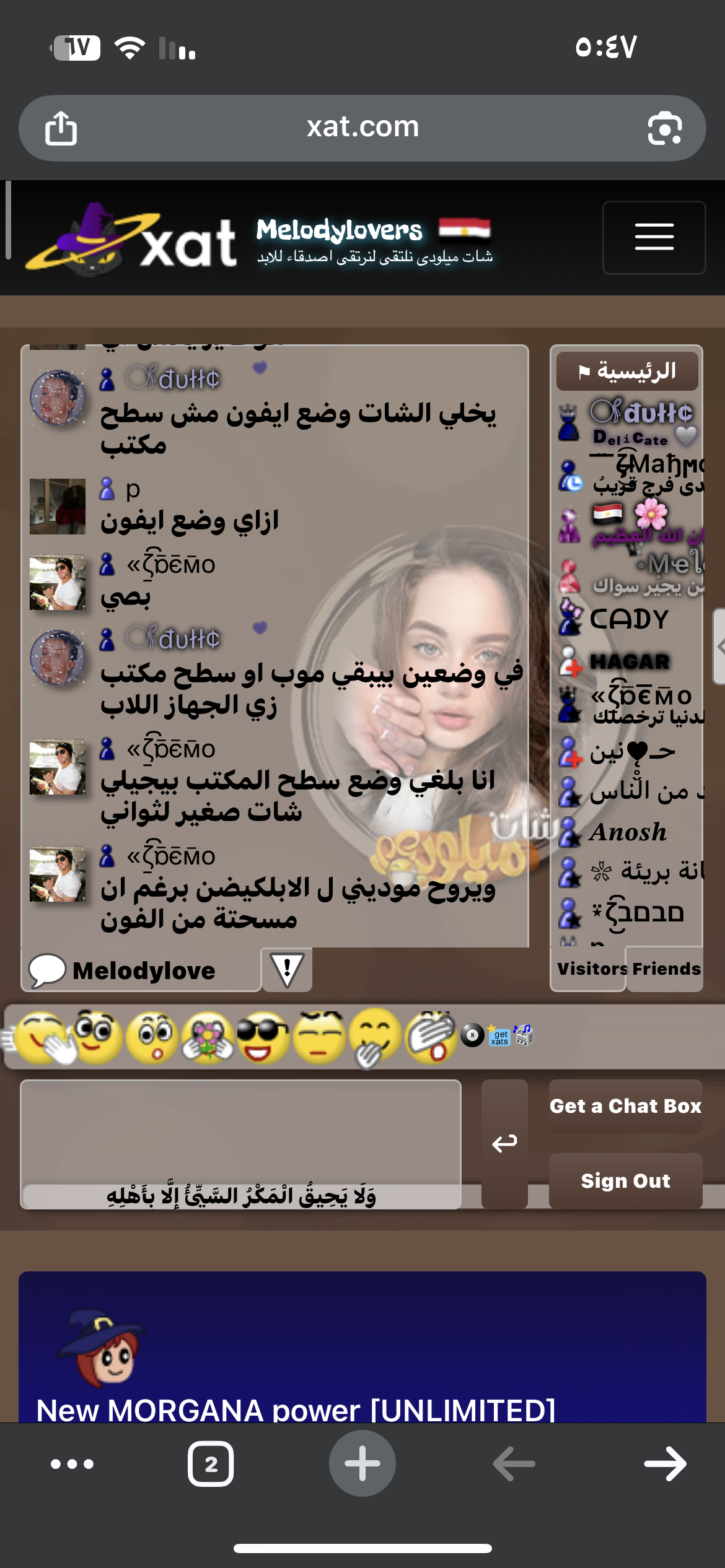Tap Get a Chat Box button
Viewport: 725px width, 1568px height.
click(625, 1106)
